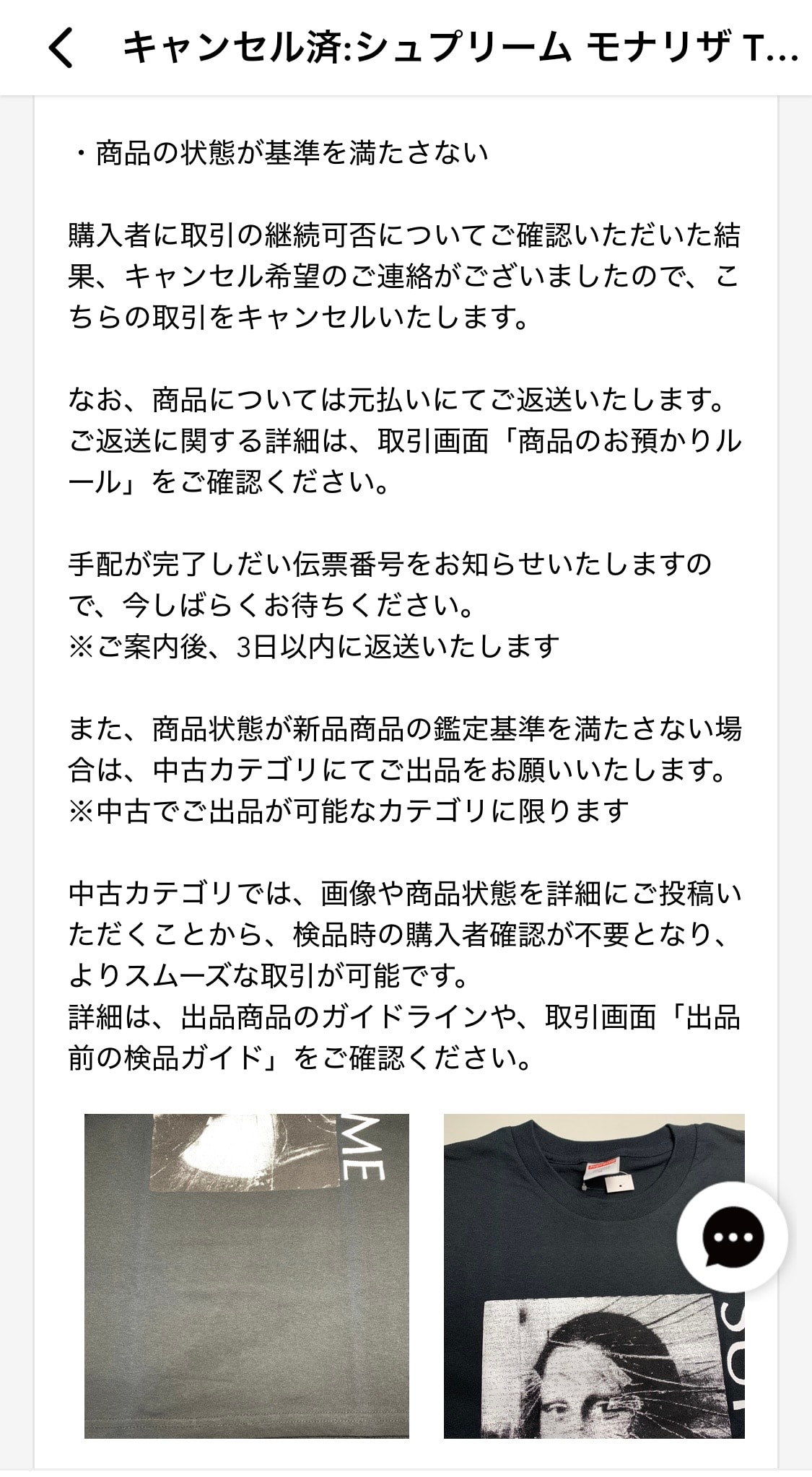Viewport: 812px width, 1477px height.
Task: Open the T-shirt collar tag photo
Action: tap(594, 1276)
